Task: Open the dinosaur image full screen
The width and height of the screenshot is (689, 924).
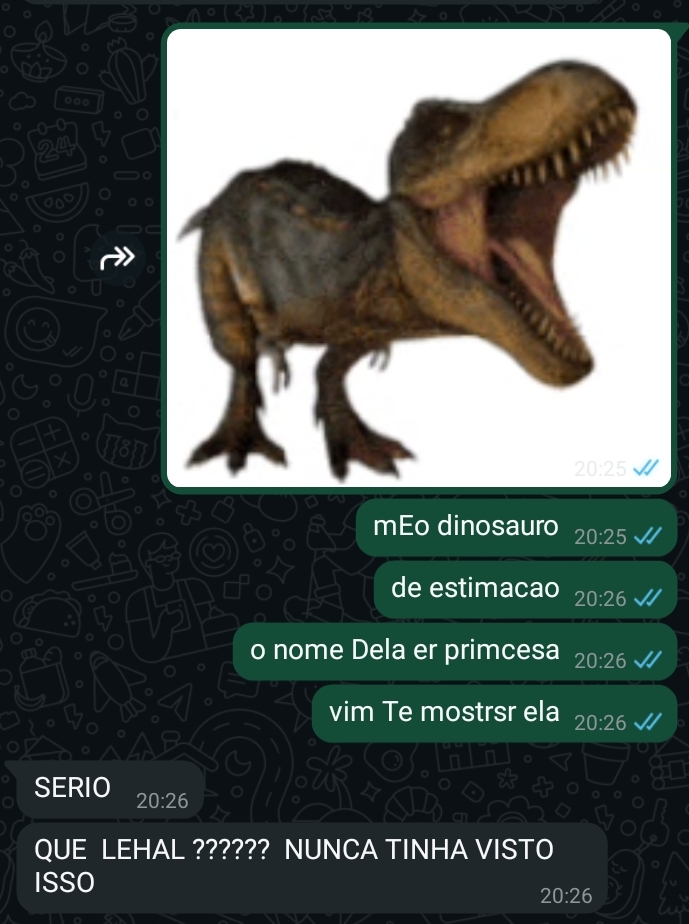Action: 418,258
